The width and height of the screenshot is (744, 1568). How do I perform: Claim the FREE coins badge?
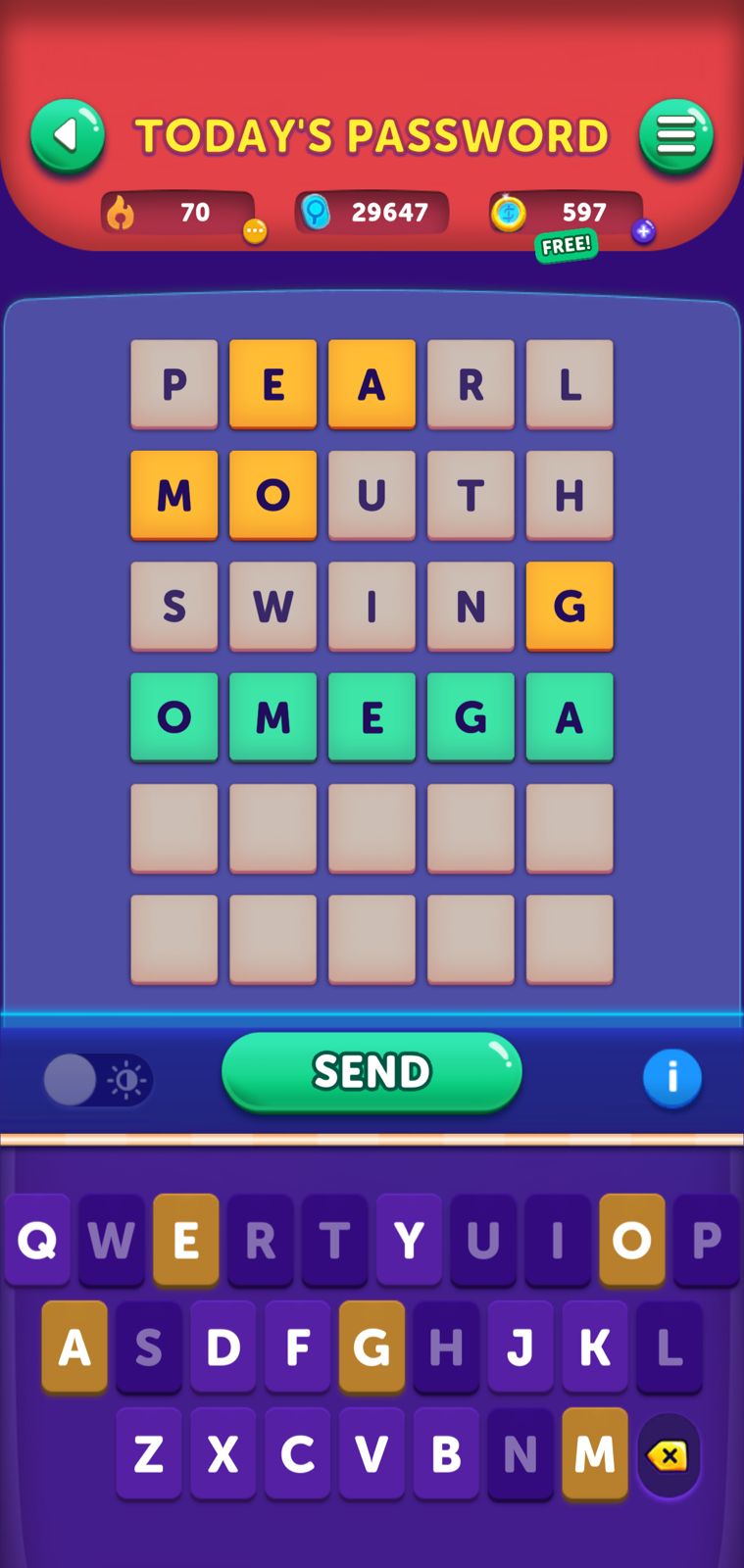click(566, 245)
